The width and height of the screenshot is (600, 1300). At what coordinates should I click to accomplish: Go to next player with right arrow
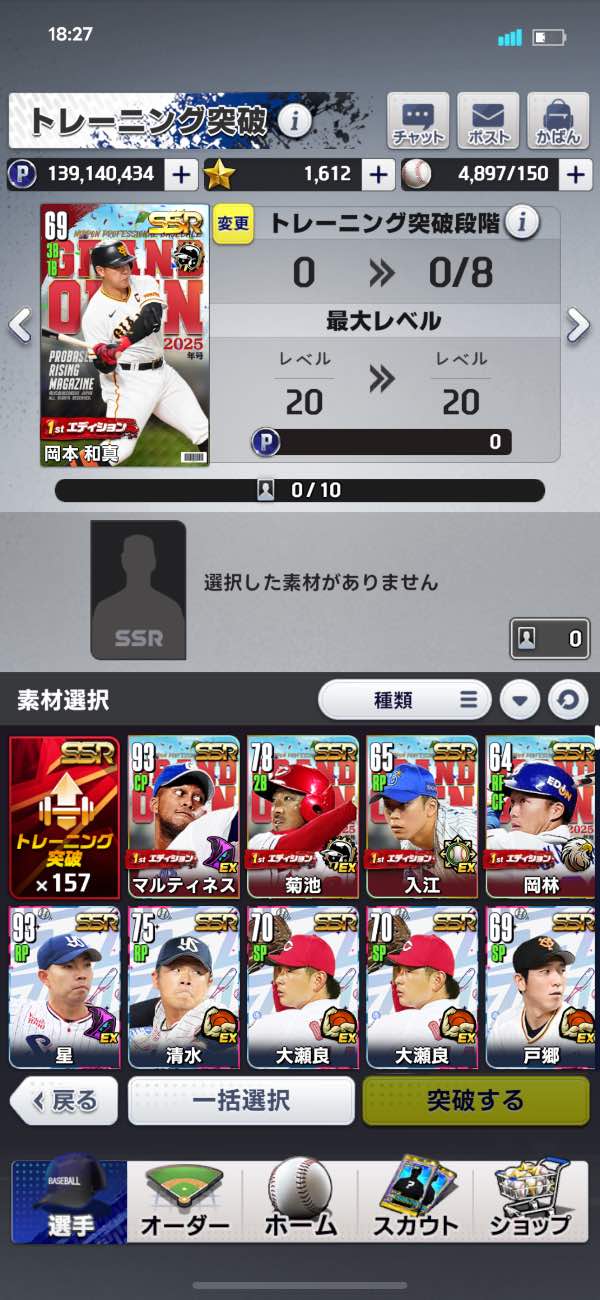578,324
